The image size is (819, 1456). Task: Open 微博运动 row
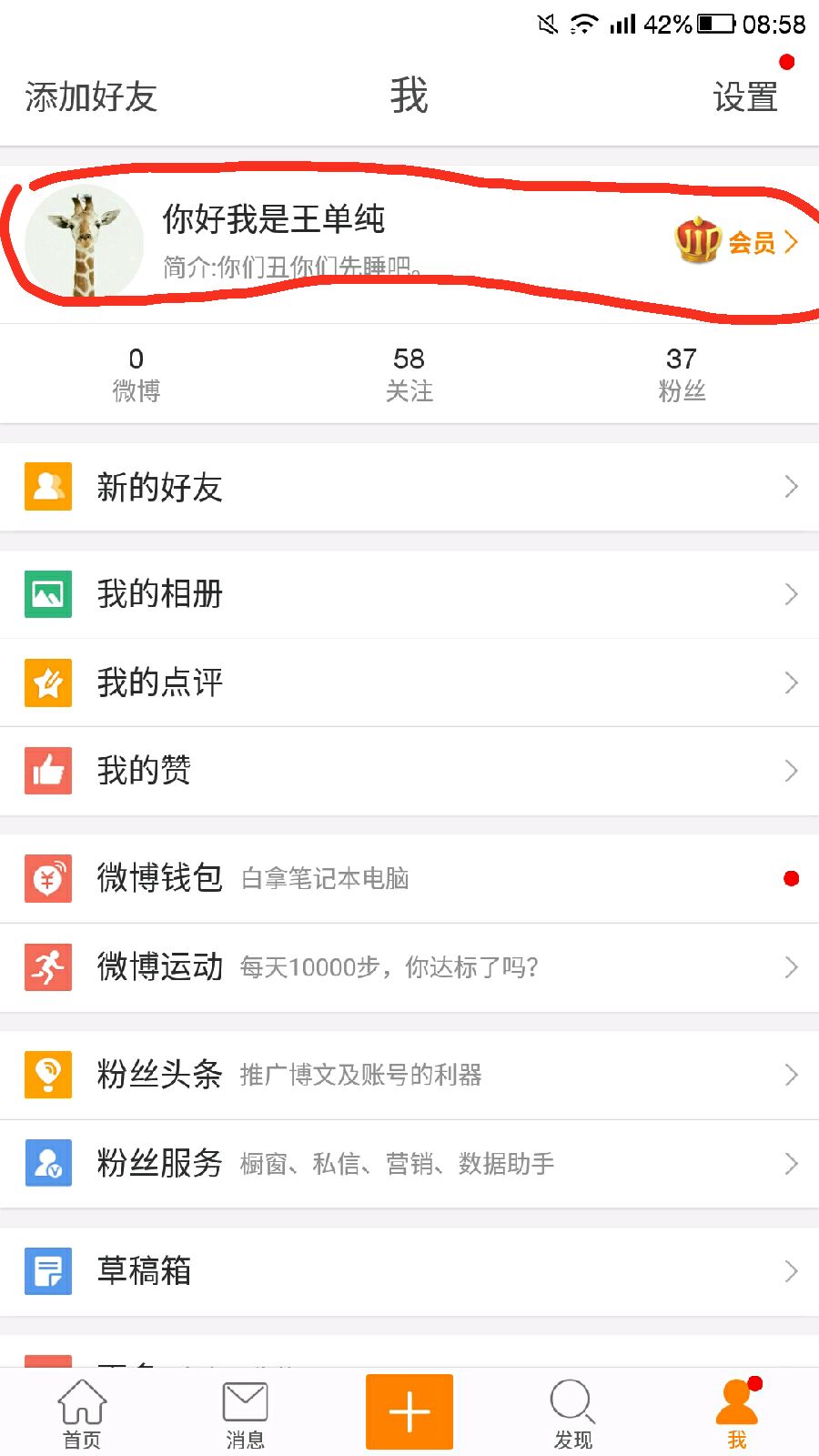point(409,966)
